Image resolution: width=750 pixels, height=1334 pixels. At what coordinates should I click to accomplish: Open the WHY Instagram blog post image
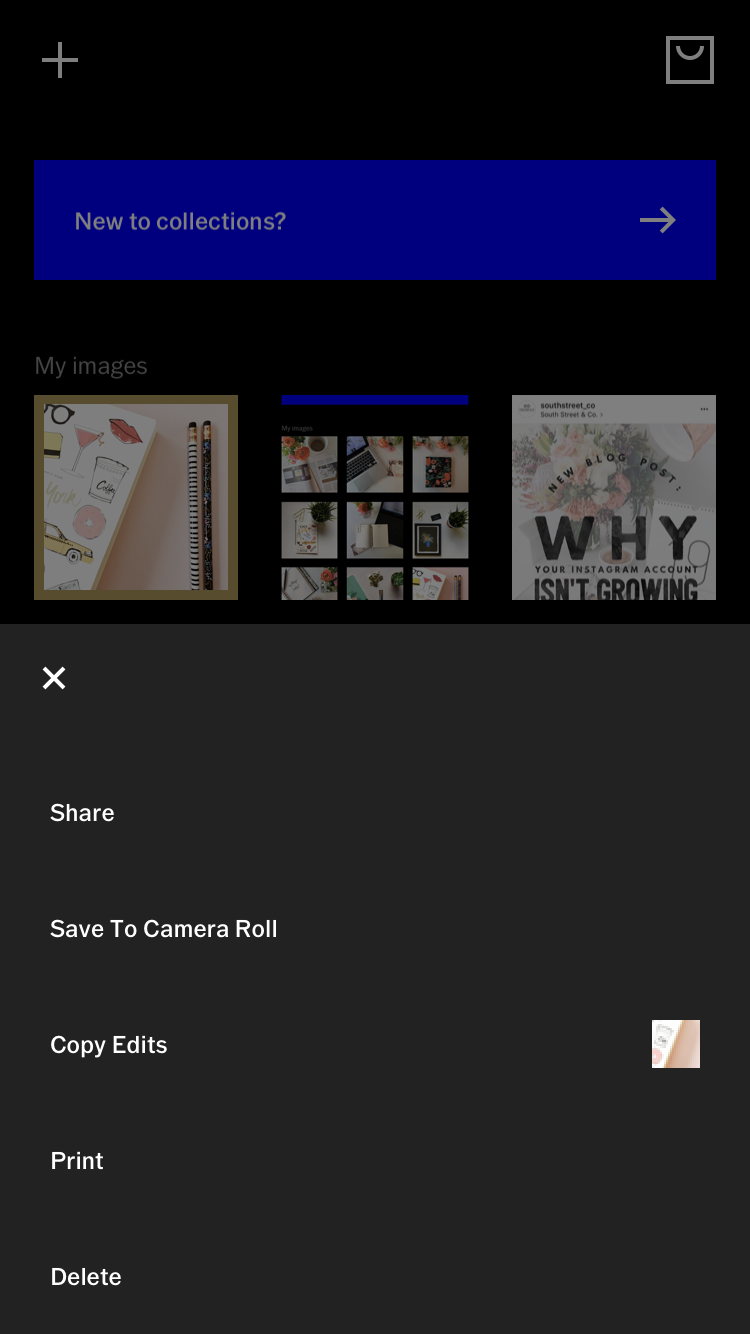coord(614,497)
